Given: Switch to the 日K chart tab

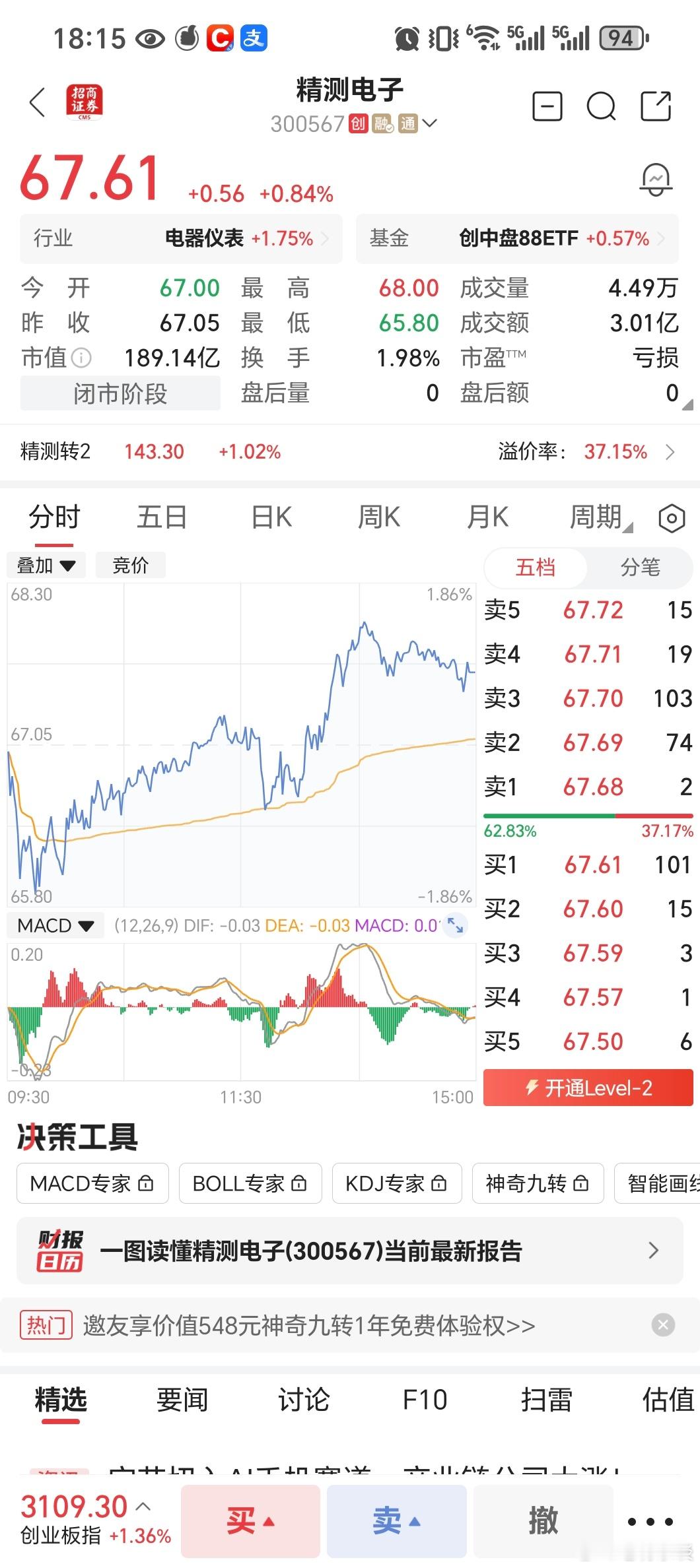Looking at the screenshot, I should tap(270, 517).
